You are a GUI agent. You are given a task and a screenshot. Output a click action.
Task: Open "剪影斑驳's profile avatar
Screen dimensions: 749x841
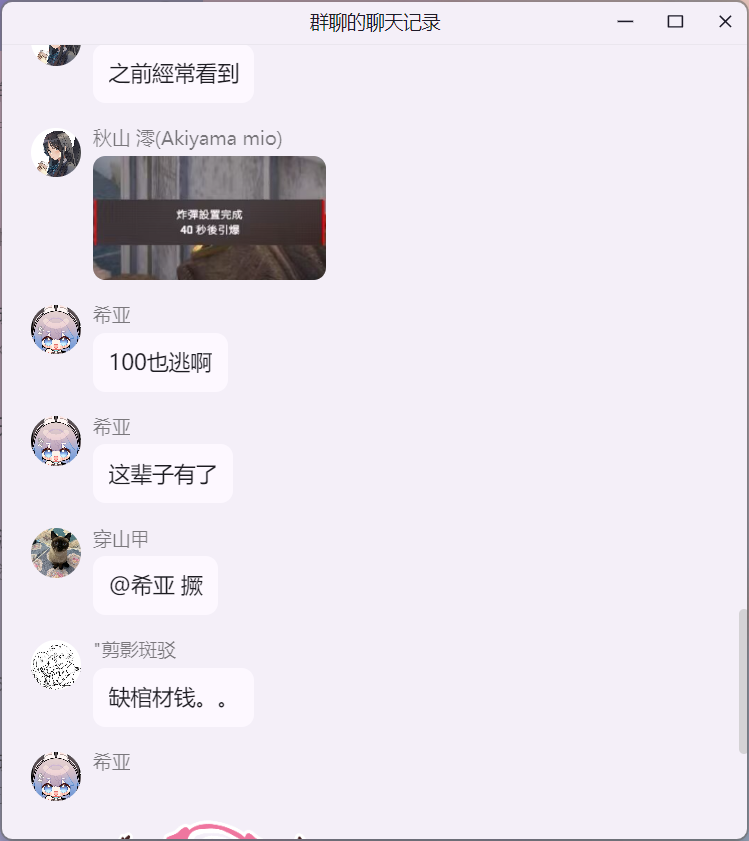(x=56, y=665)
